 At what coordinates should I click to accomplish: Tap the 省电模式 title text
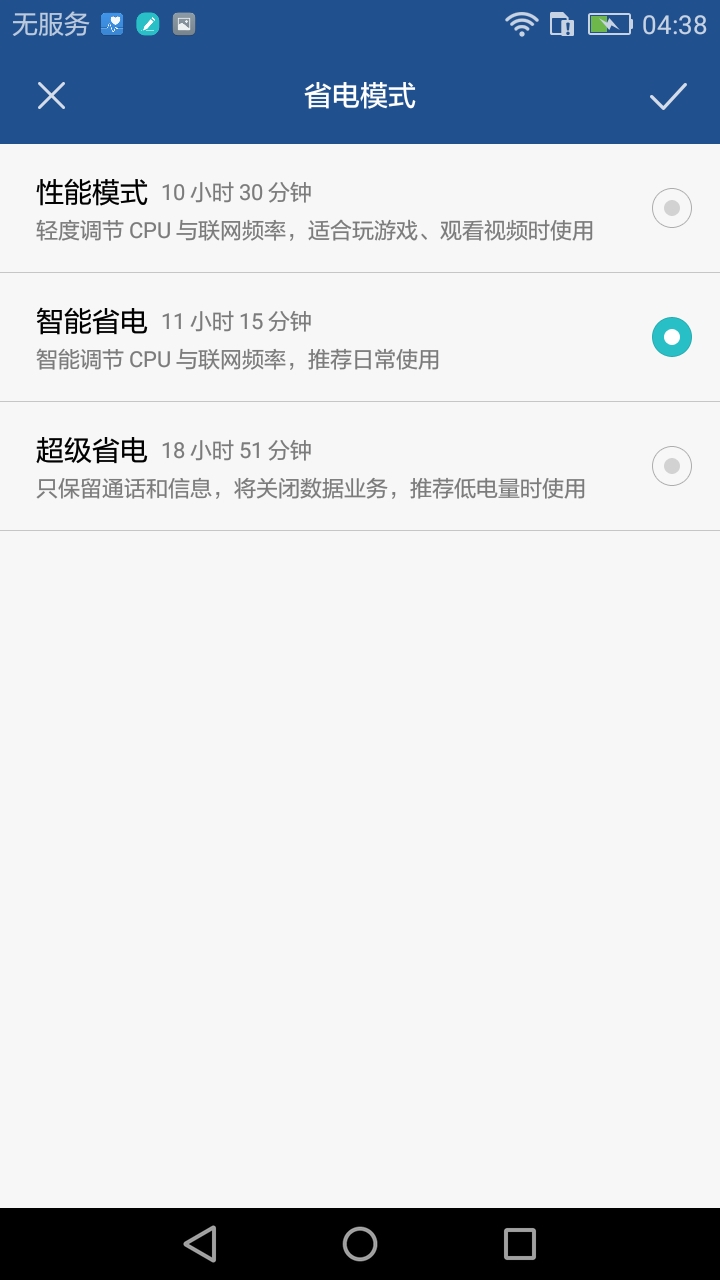point(359,95)
